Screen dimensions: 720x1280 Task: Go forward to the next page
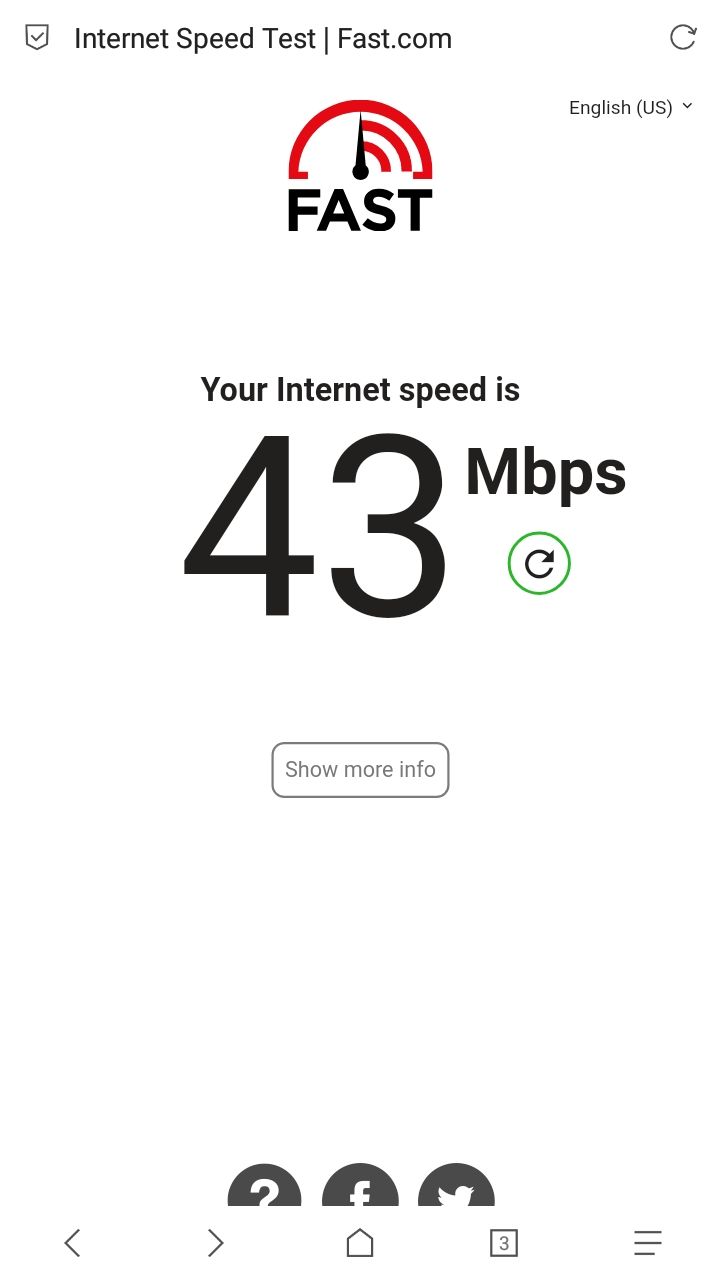pyautogui.click(x=215, y=1243)
